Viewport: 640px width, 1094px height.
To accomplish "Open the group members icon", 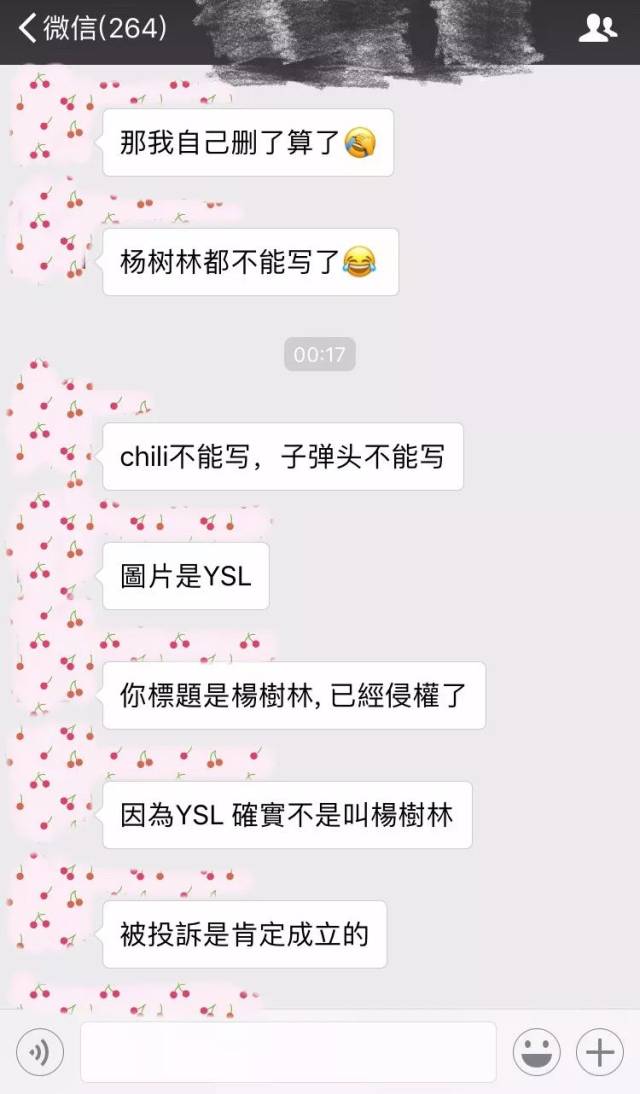I will [x=597, y=28].
